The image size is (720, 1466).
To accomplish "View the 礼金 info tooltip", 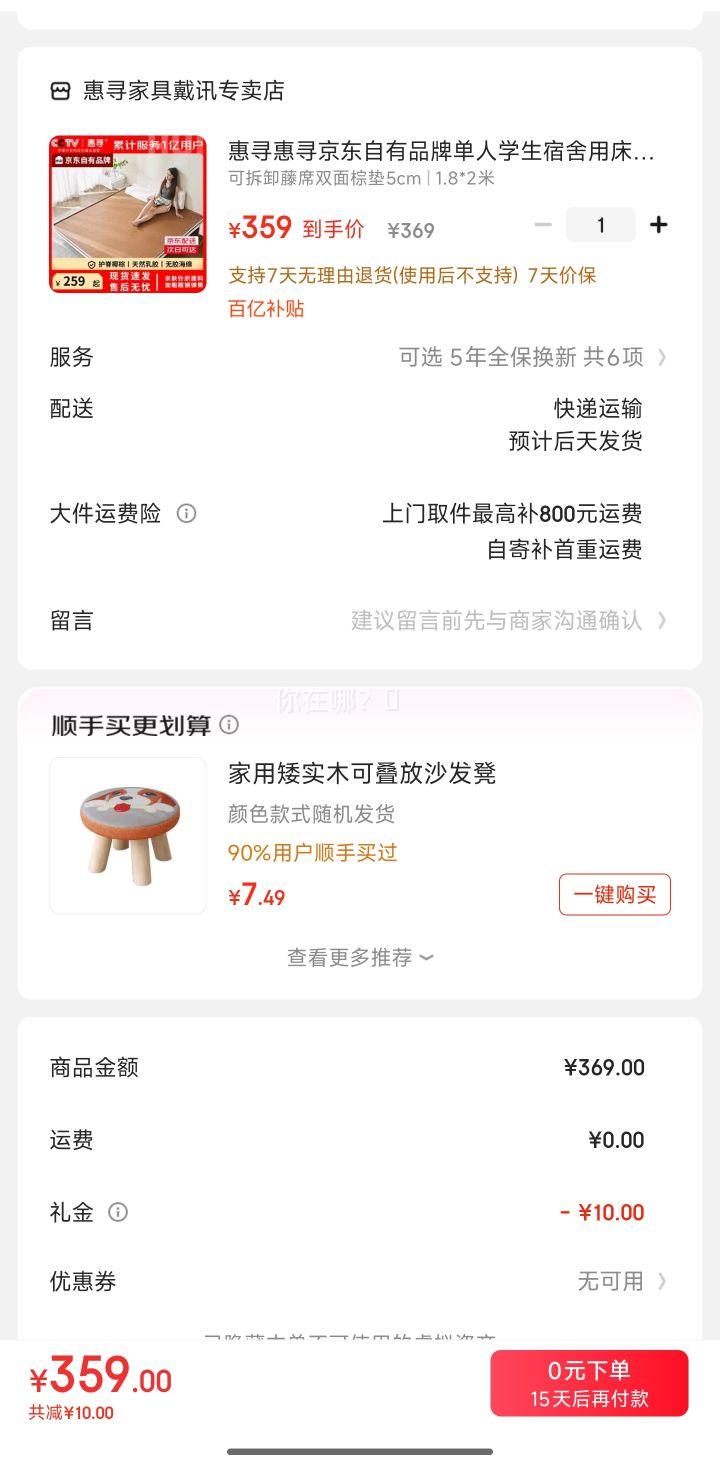I will [118, 1213].
